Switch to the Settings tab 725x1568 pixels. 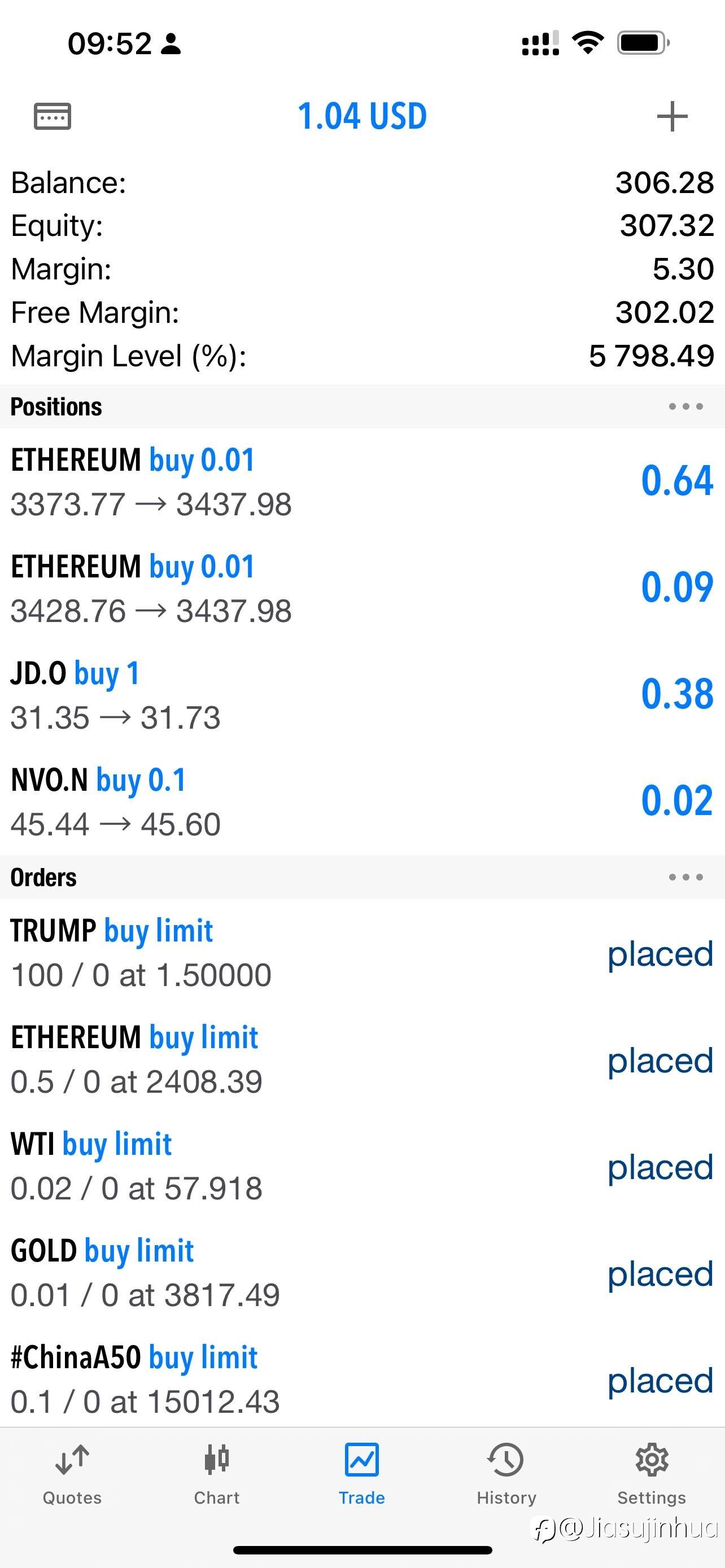point(652,1474)
